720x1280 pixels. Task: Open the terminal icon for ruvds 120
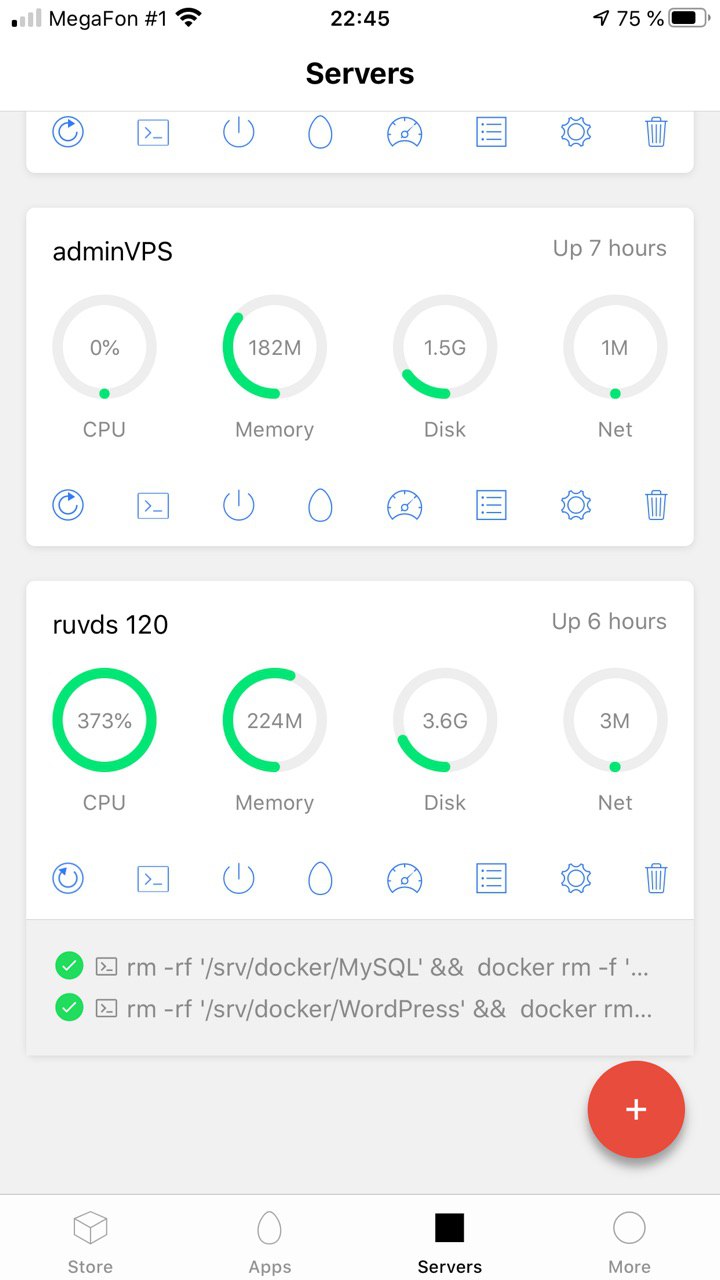153,879
